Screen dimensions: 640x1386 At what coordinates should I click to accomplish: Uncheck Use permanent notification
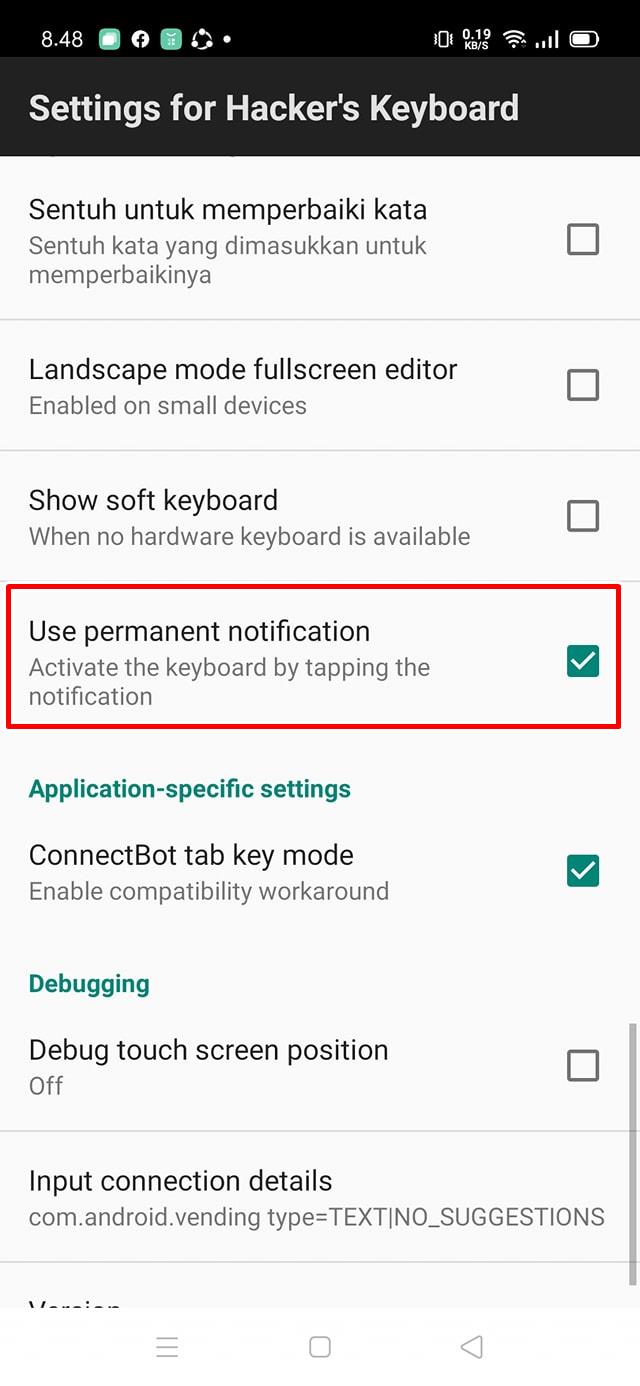point(583,661)
